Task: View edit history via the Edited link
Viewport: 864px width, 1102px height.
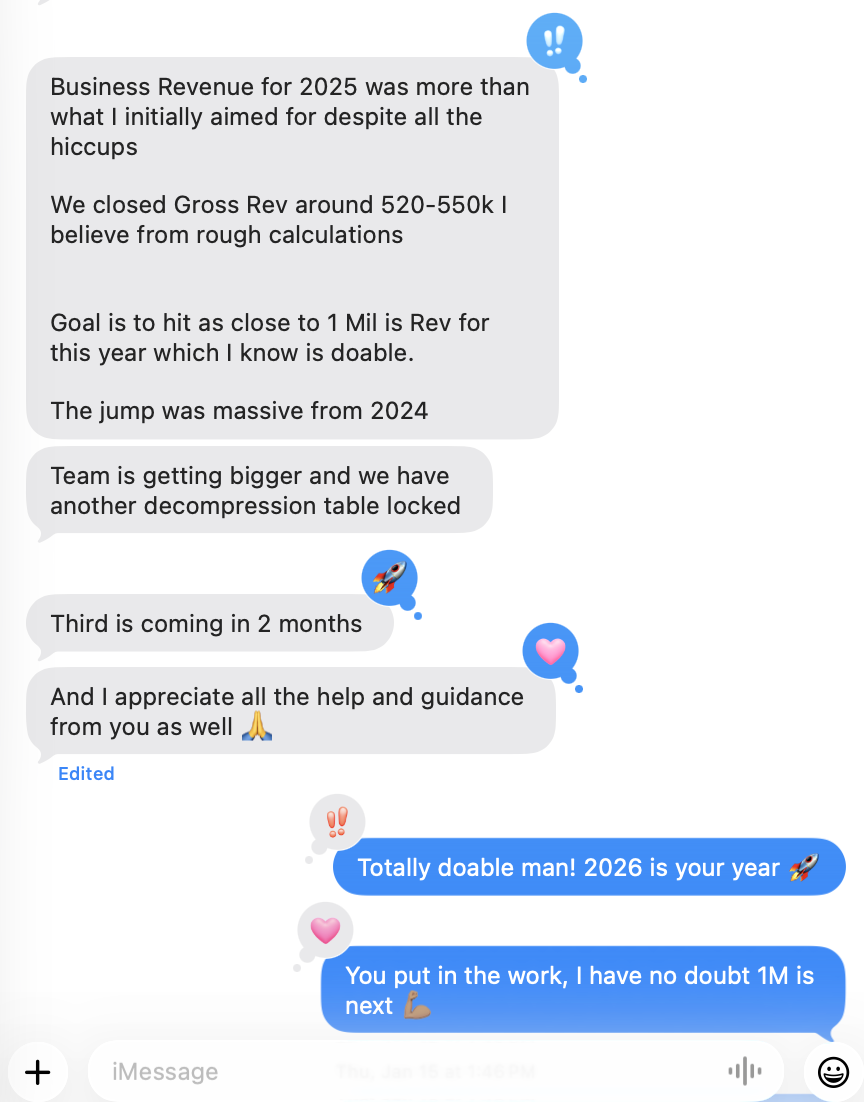Action: tap(86, 773)
